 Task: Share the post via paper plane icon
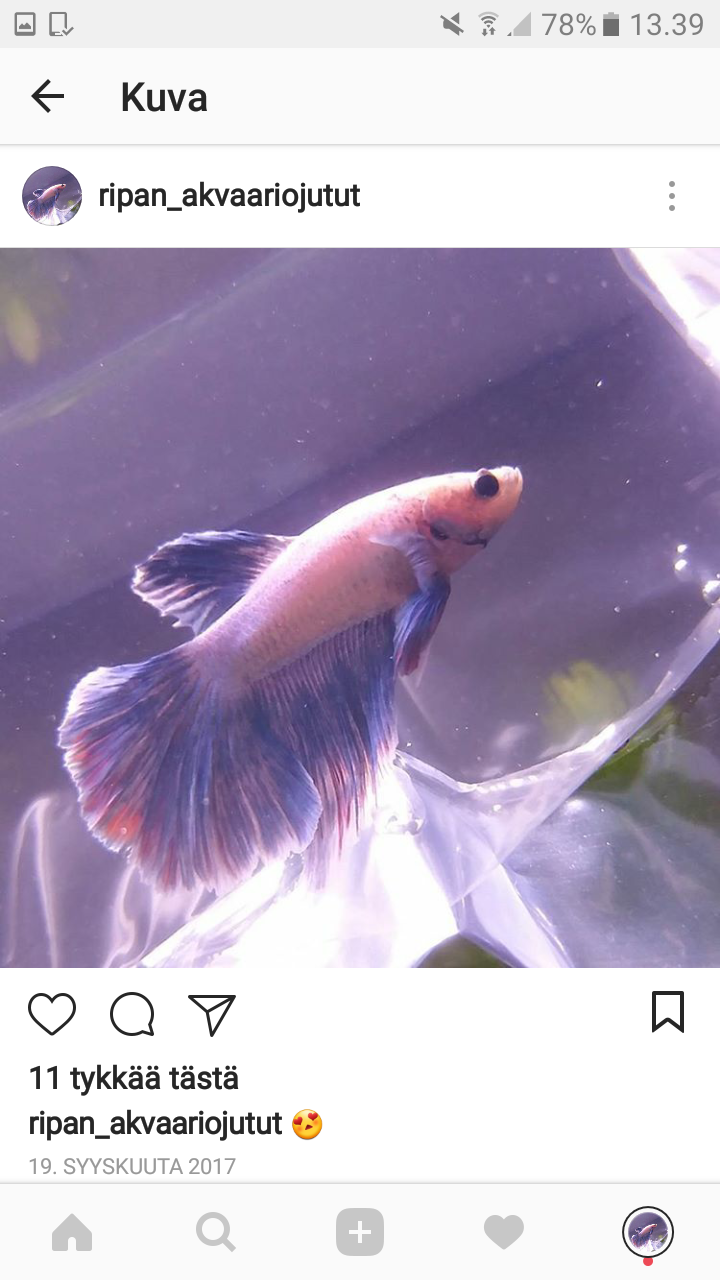tap(212, 1014)
